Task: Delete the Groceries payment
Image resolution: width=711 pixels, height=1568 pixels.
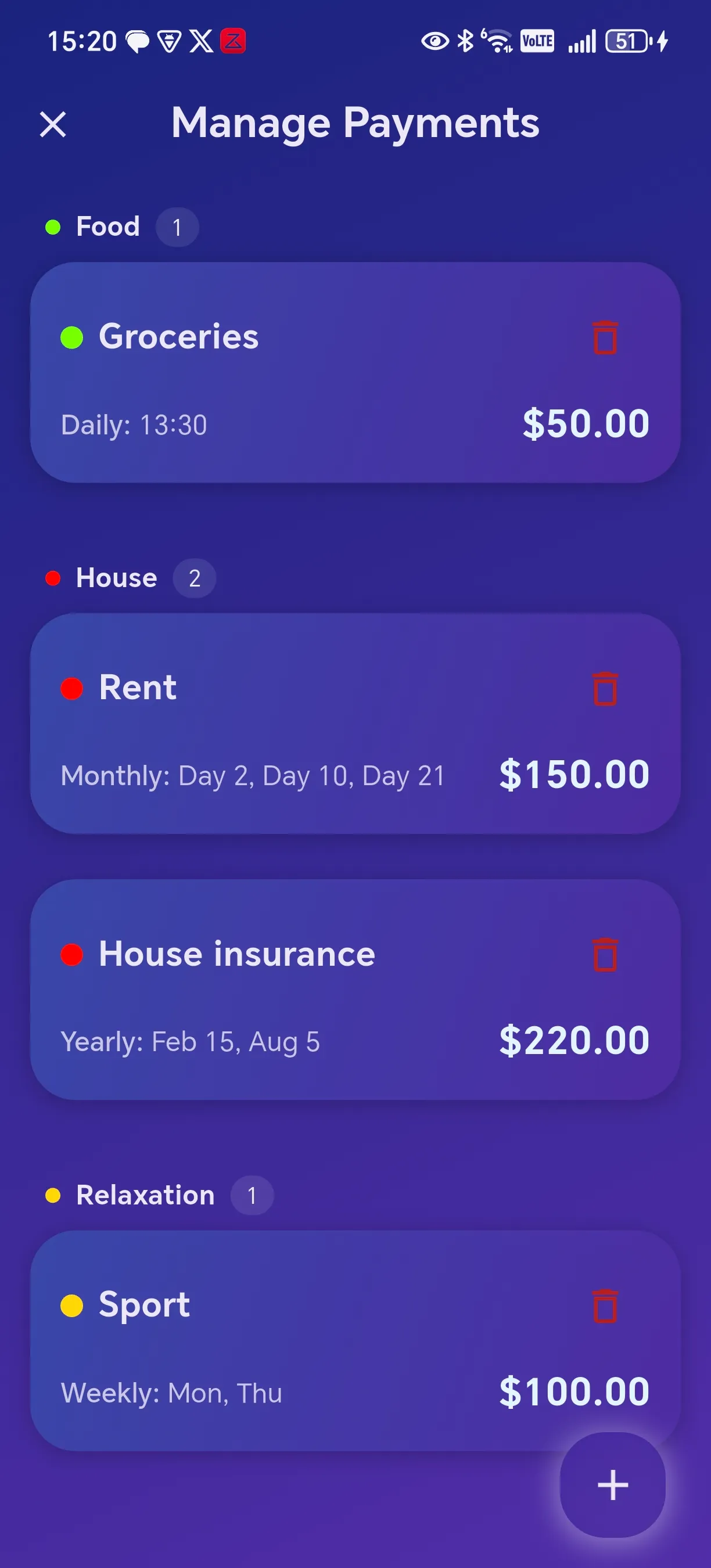Action: pos(605,339)
